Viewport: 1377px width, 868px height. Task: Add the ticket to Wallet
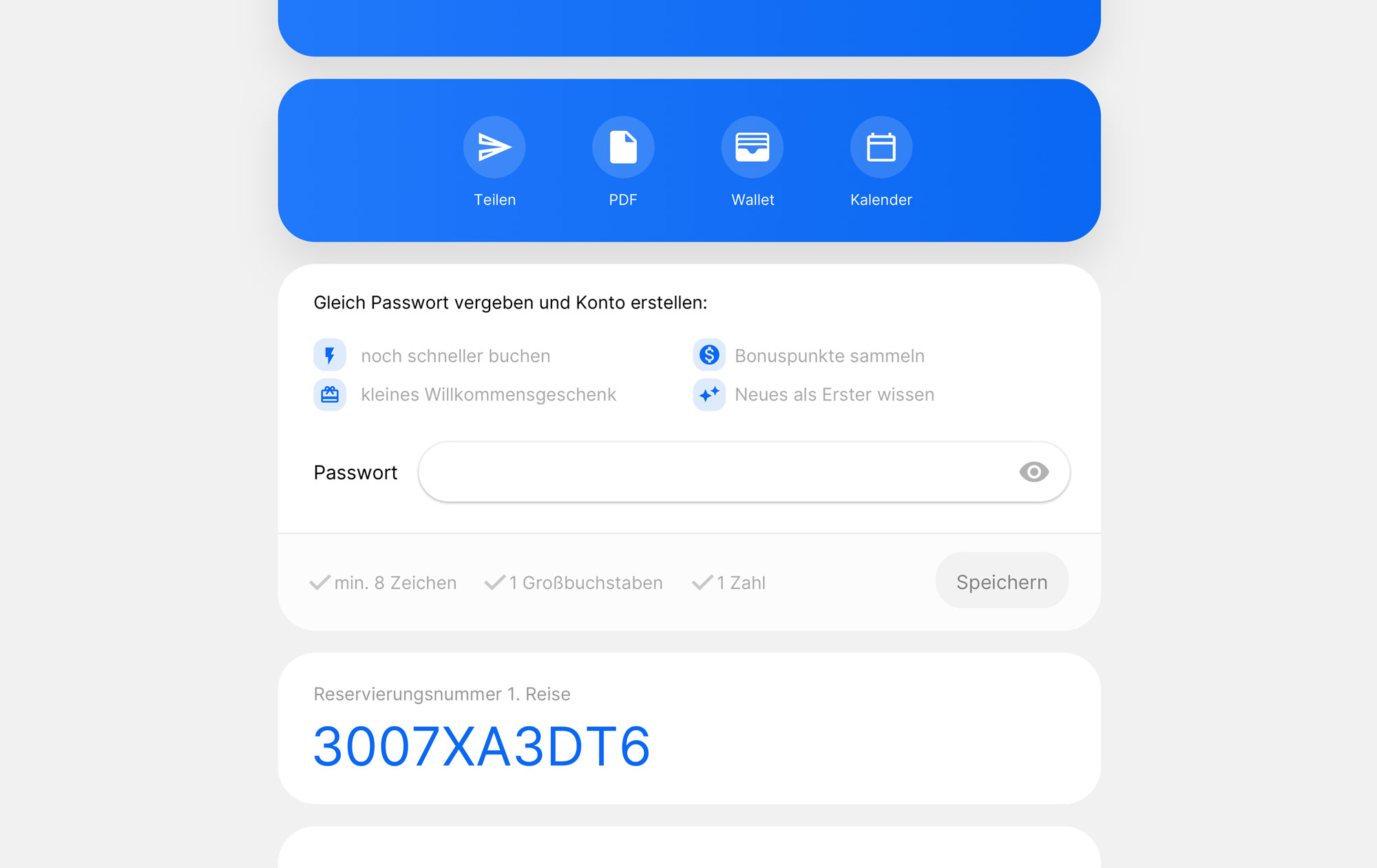752,147
